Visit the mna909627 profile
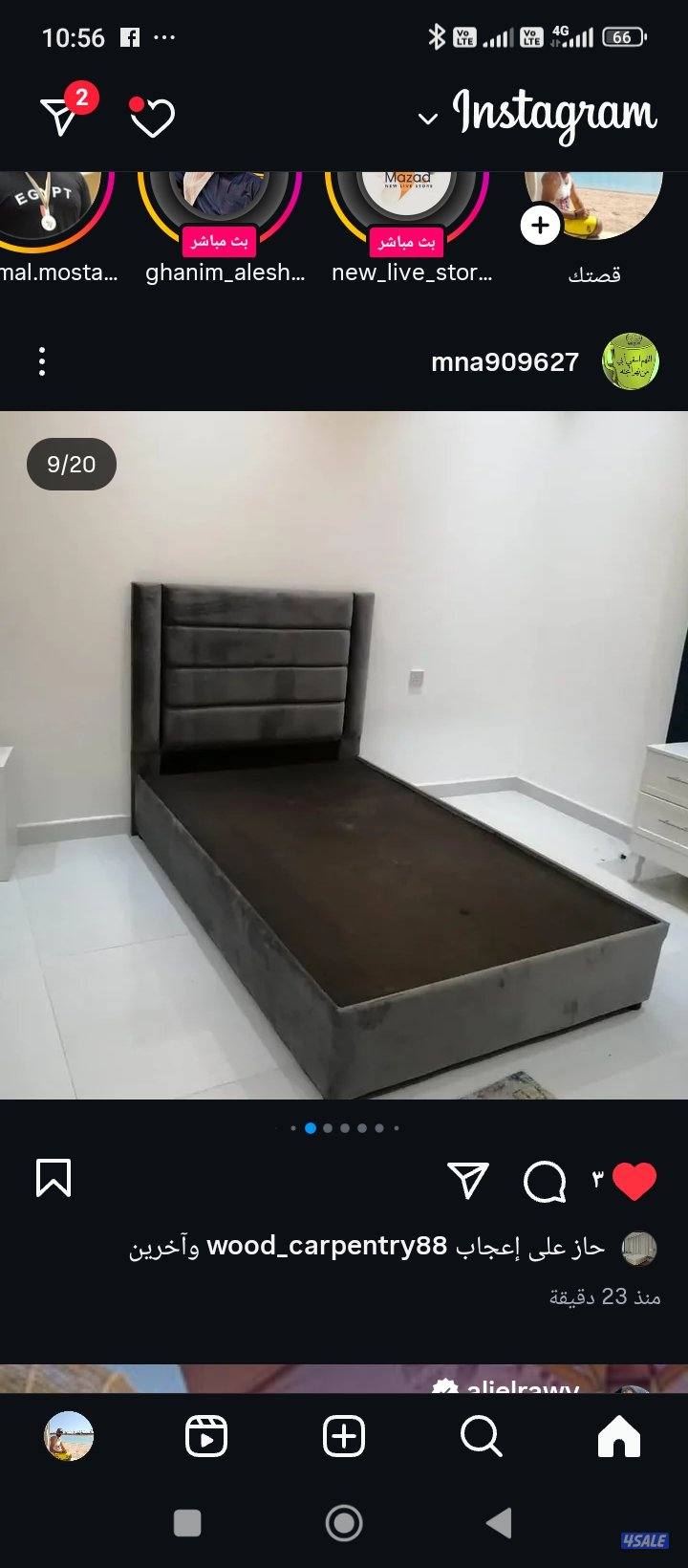This screenshot has height=1568, width=688. click(x=505, y=362)
